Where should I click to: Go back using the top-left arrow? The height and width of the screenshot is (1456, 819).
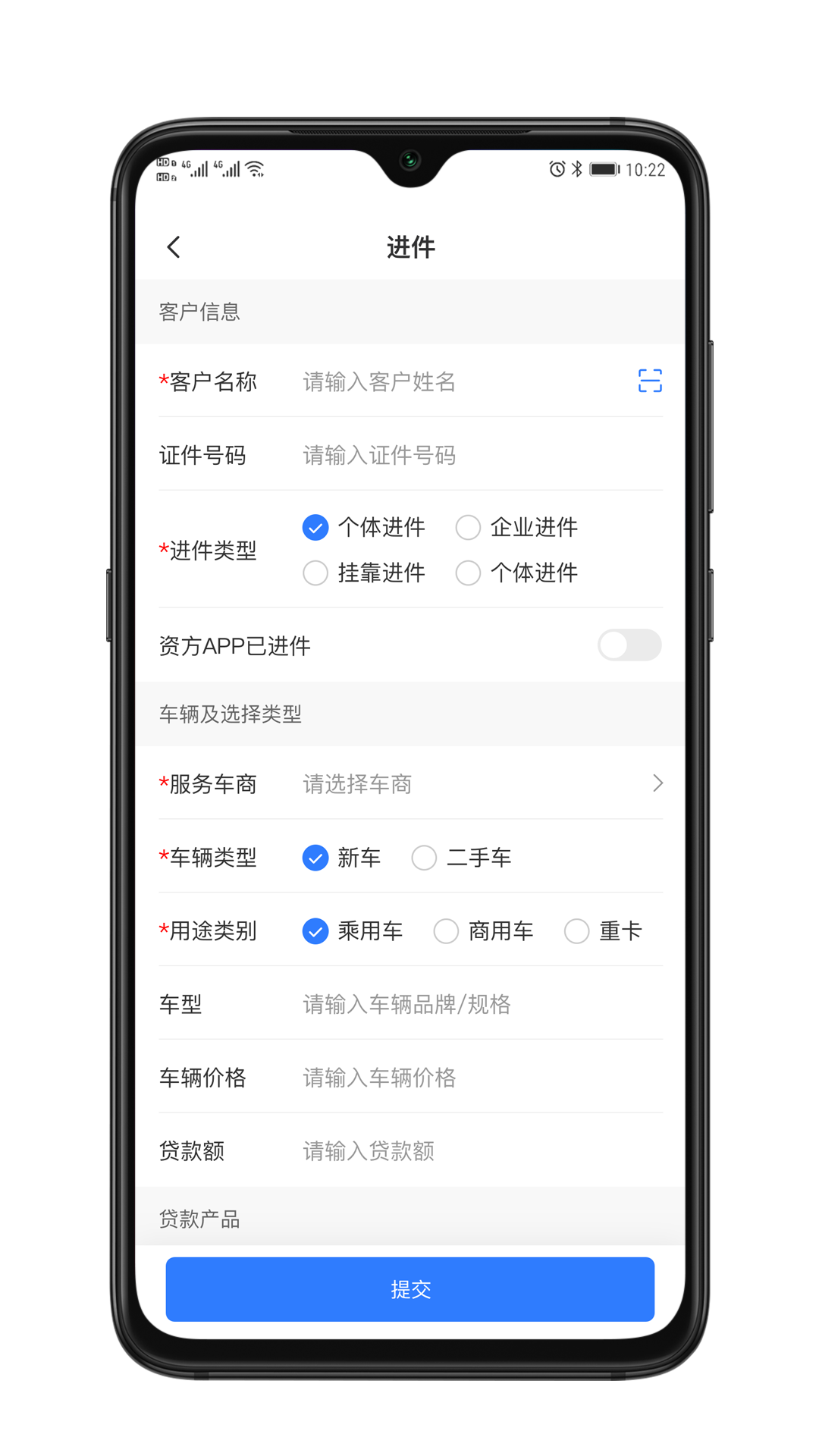pyautogui.click(x=174, y=246)
